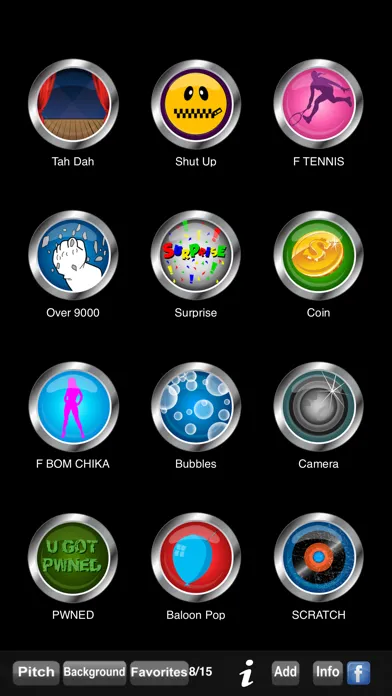This screenshot has height=696, width=392.
Task: Trigger the Surprise sound button
Action: click(196, 255)
